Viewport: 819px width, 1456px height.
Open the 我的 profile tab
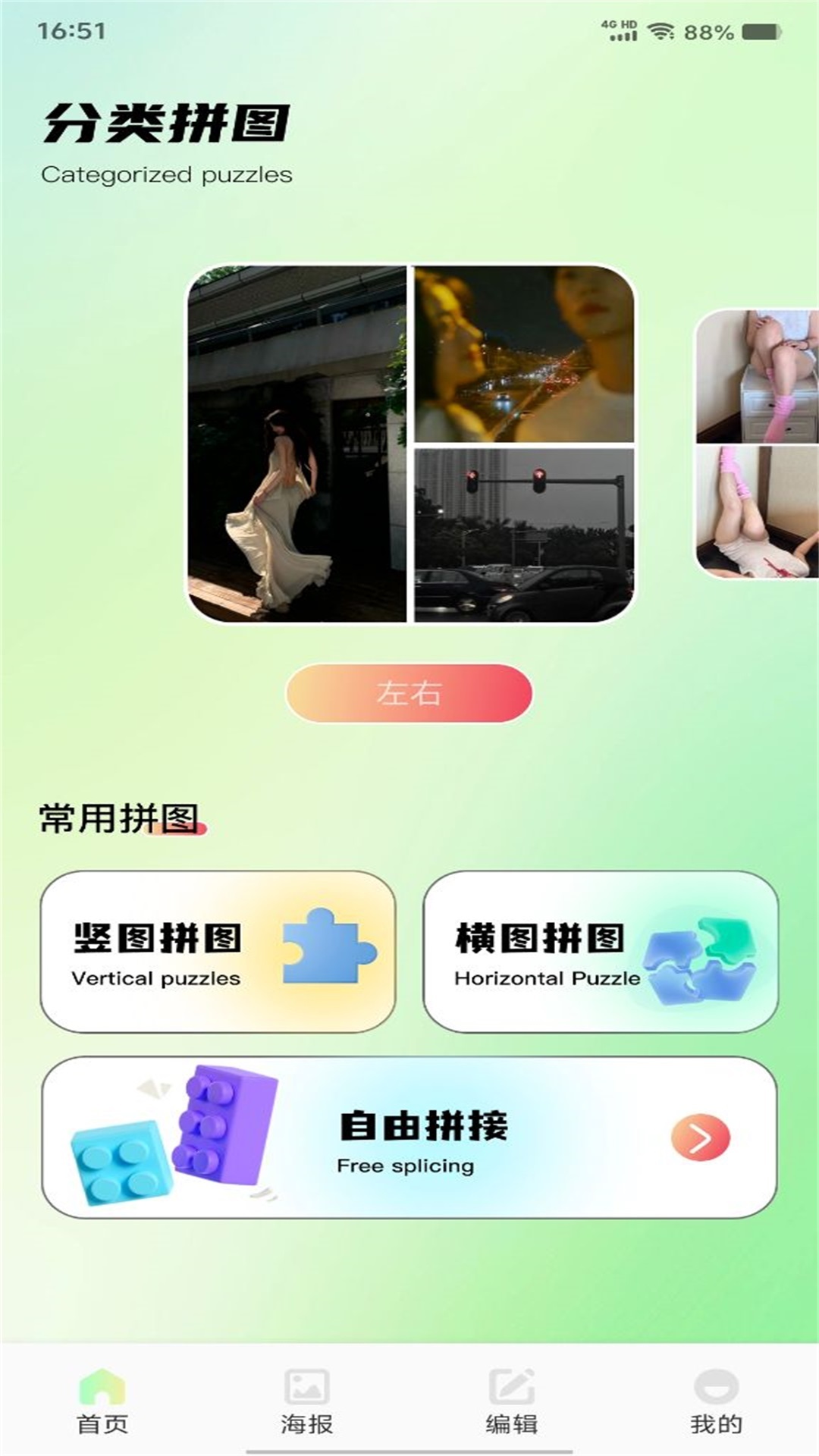716,1401
